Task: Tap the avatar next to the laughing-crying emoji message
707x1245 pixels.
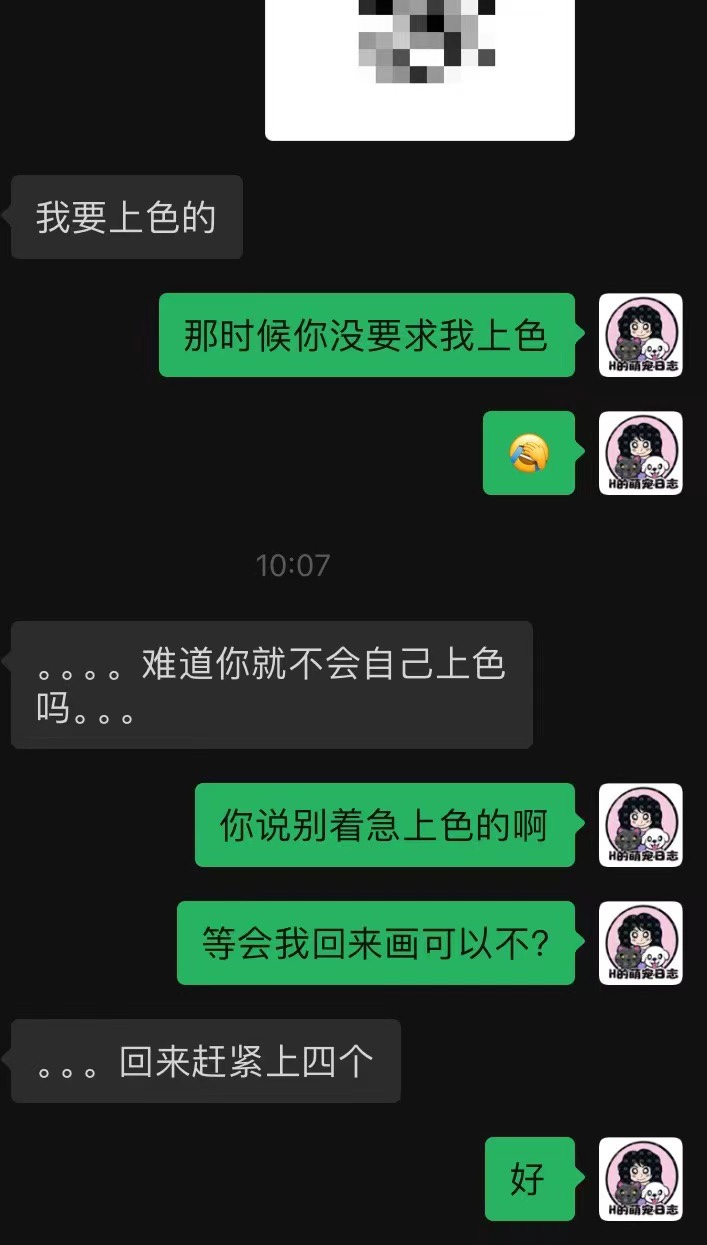Action: (640, 453)
